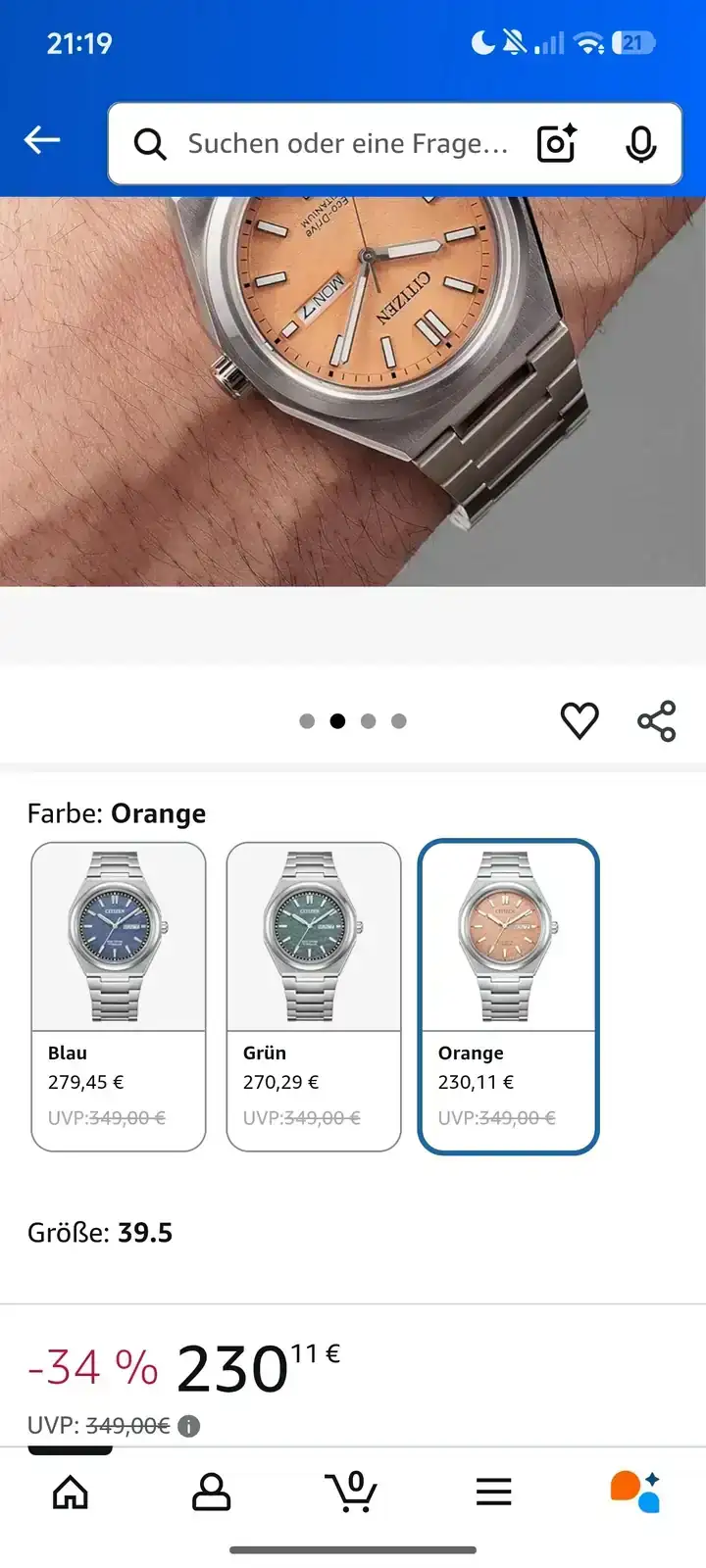The width and height of the screenshot is (706, 1568).
Task: Go to the Home tab
Action: pos(71,1493)
